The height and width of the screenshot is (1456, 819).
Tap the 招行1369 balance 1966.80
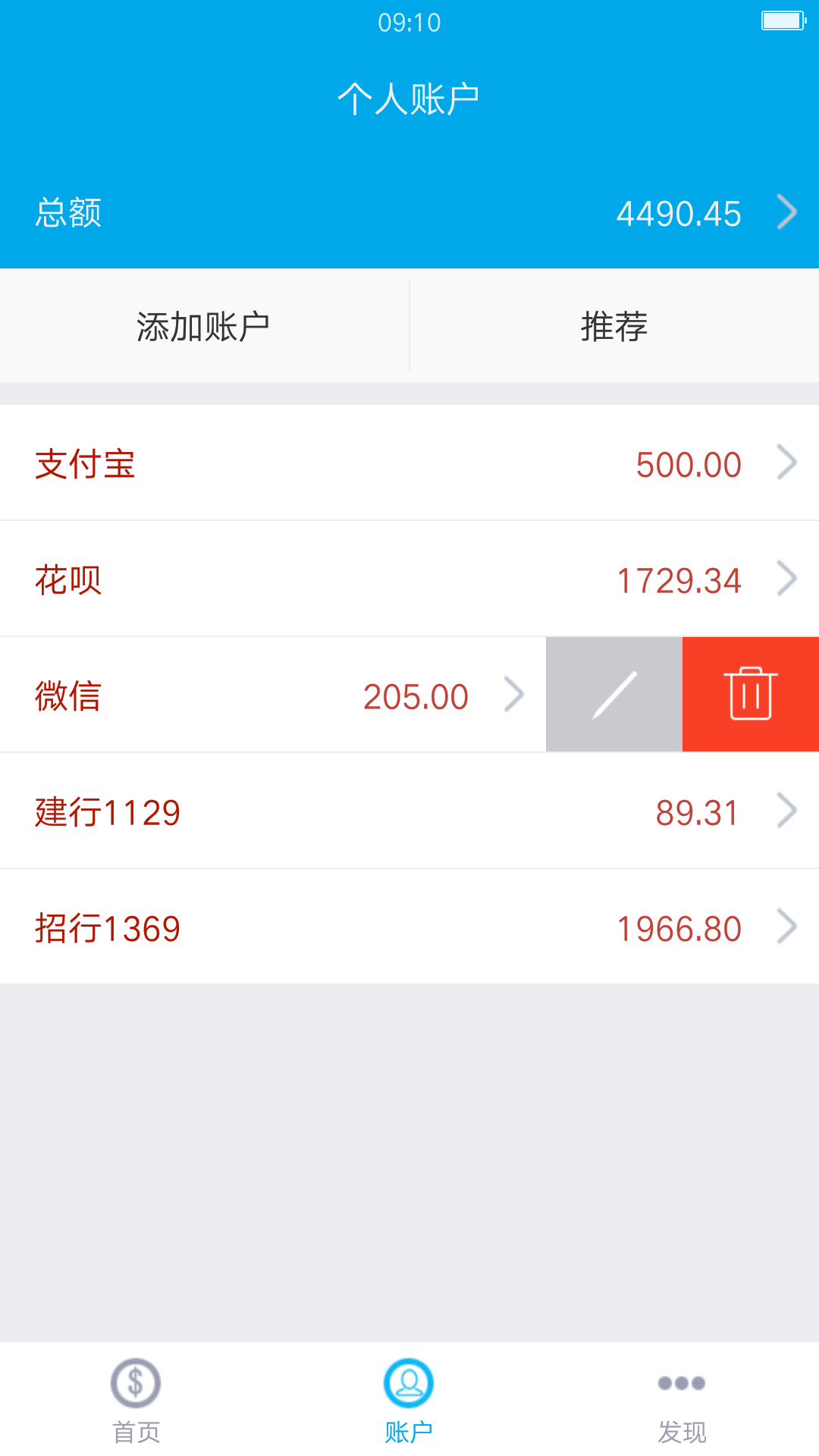(678, 927)
